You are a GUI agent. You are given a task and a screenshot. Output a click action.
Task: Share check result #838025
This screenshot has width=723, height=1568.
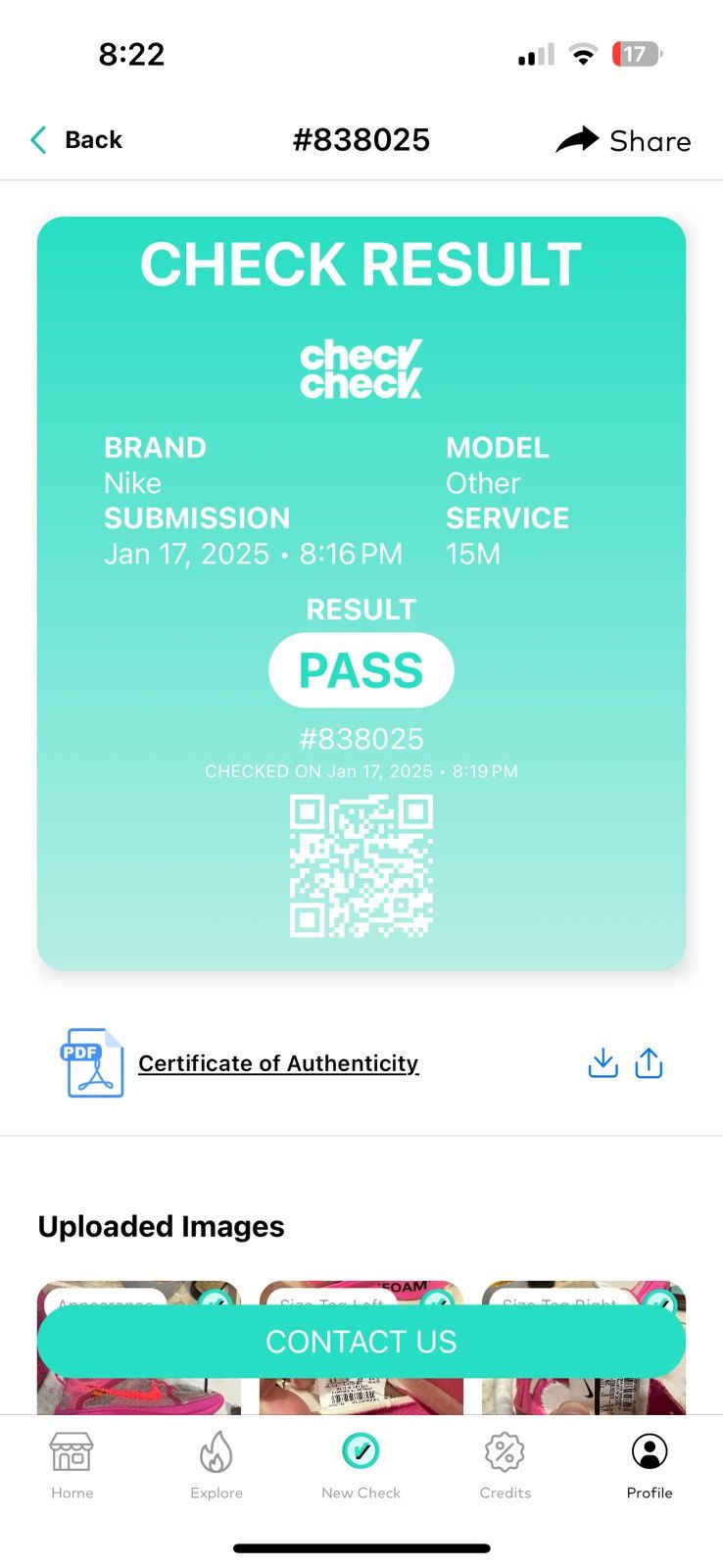[x=623, y=140]
